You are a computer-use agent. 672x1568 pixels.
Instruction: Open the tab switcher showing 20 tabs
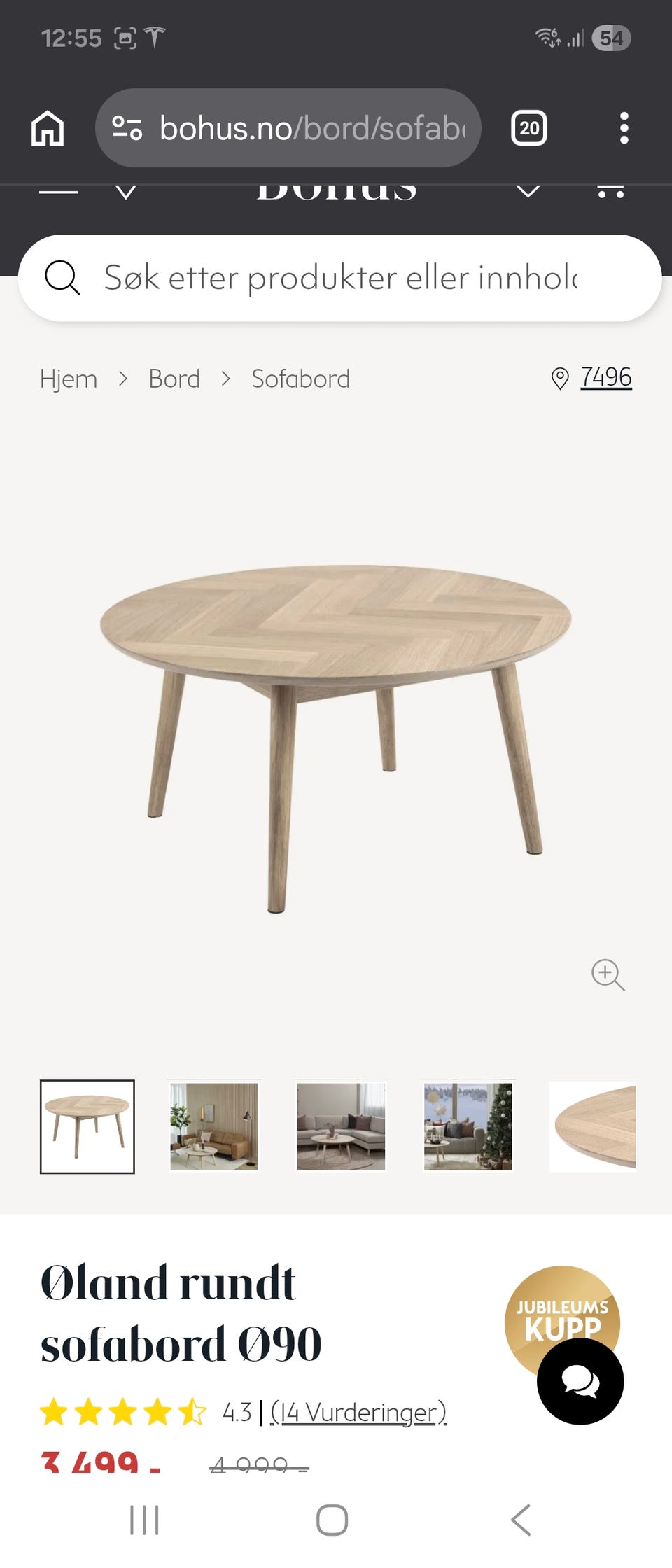(x=529, y=128)
